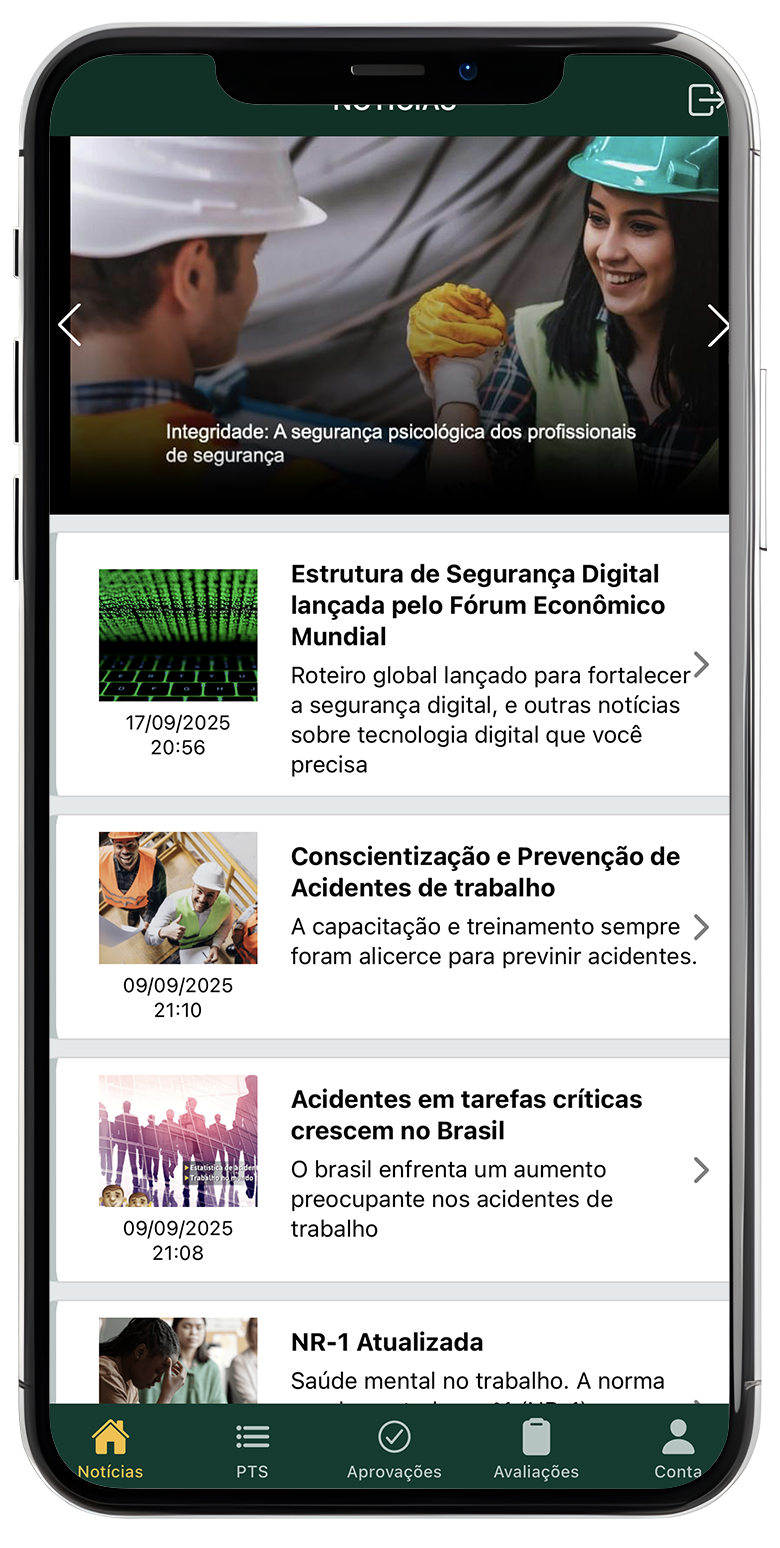Click the left carousel arrow

pyautogui.click(x=69, y=324)
